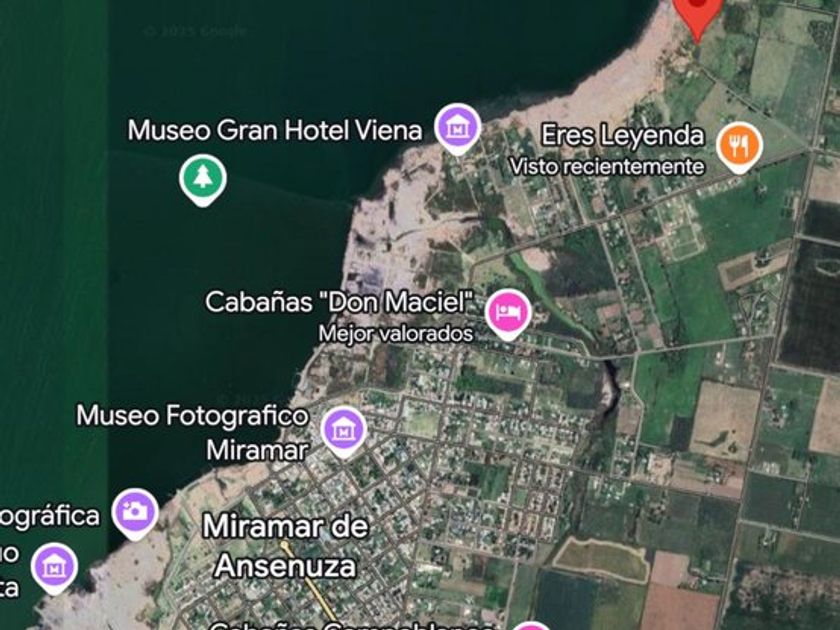Viewport: 840px width, 630px height.
Task: View Museo Fotografico Miramar place marker
Action: [344, 431]
